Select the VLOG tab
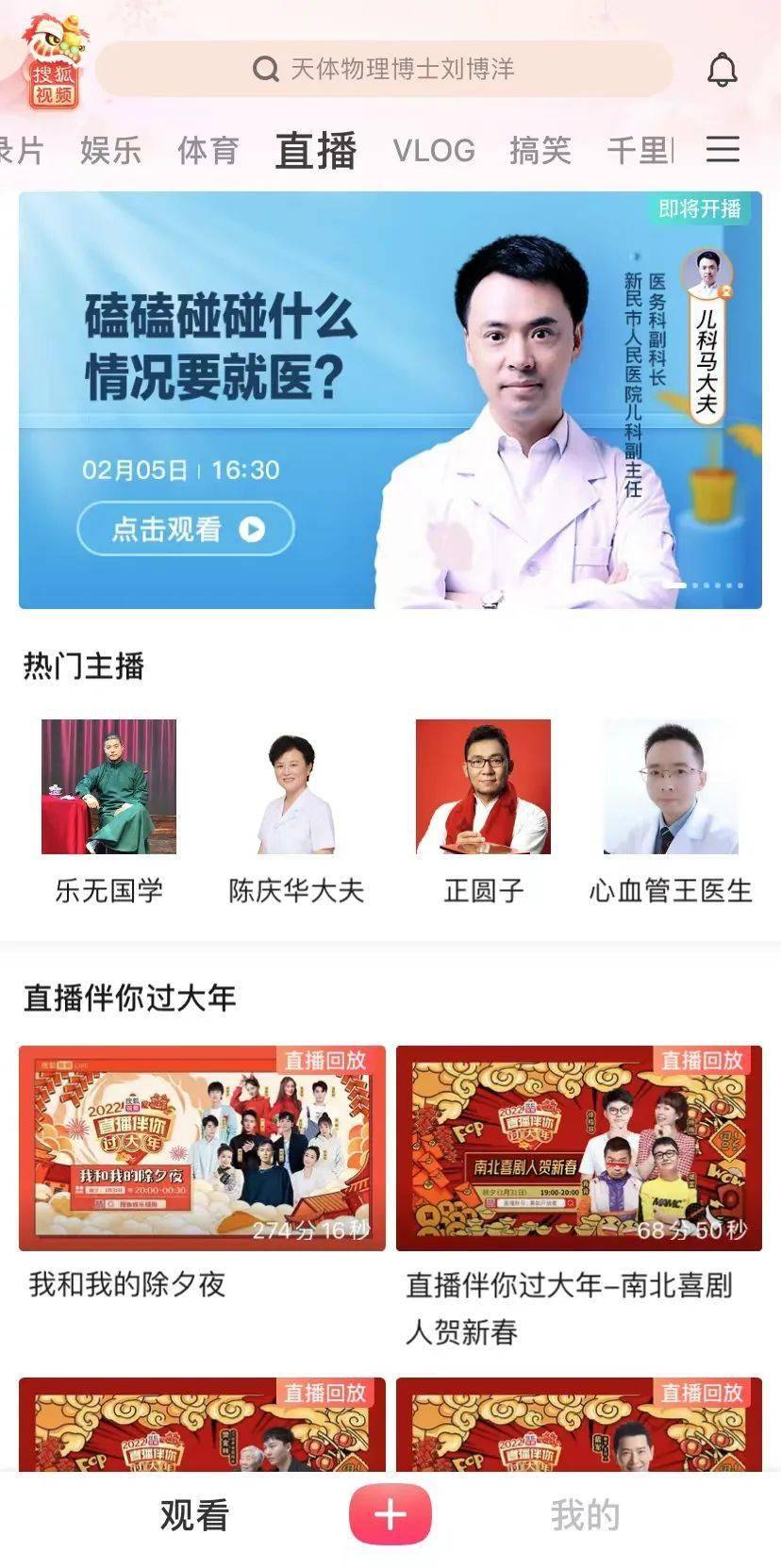Viewport: 781px width, 1568px height. point(434,150)
